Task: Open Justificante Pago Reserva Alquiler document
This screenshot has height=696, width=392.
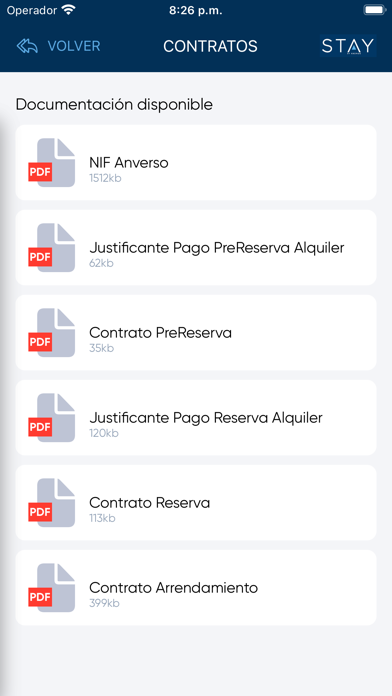Action: (x=196, y=417)
